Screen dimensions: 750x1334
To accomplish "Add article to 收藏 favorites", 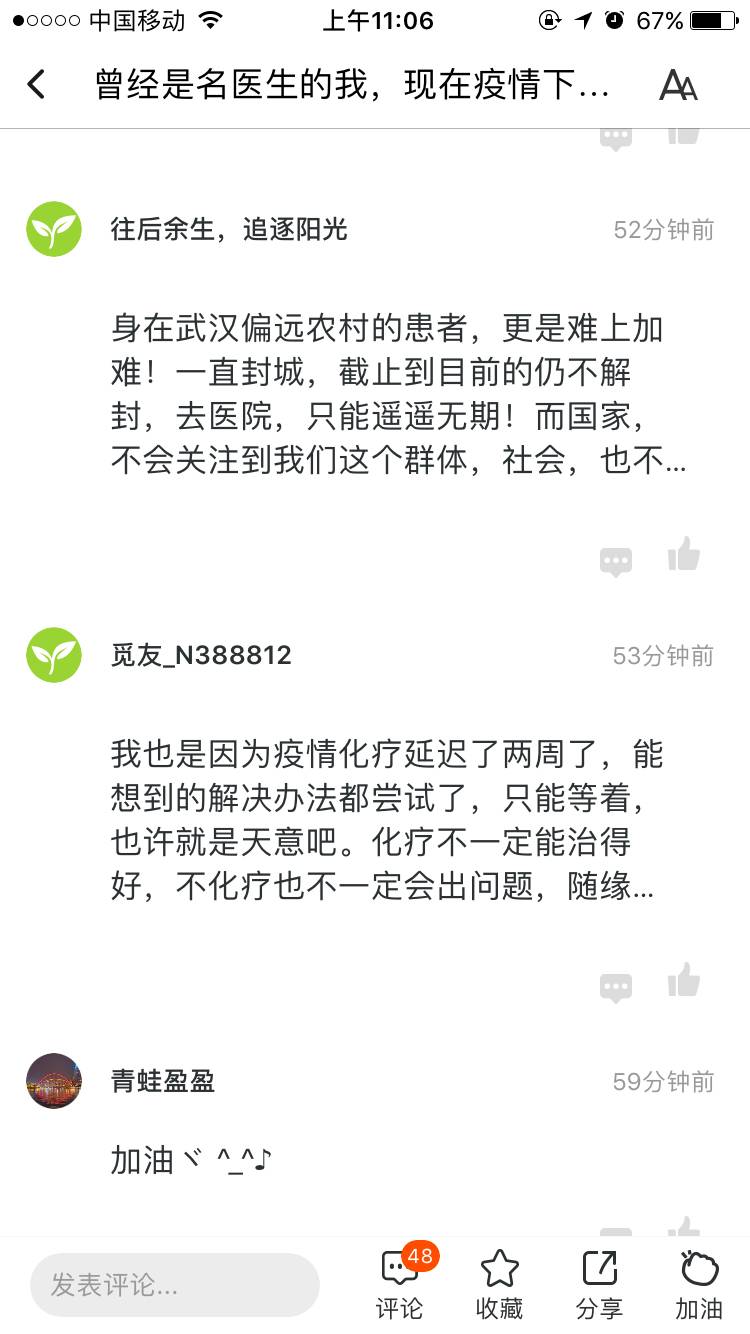I will coord(499,1285).
